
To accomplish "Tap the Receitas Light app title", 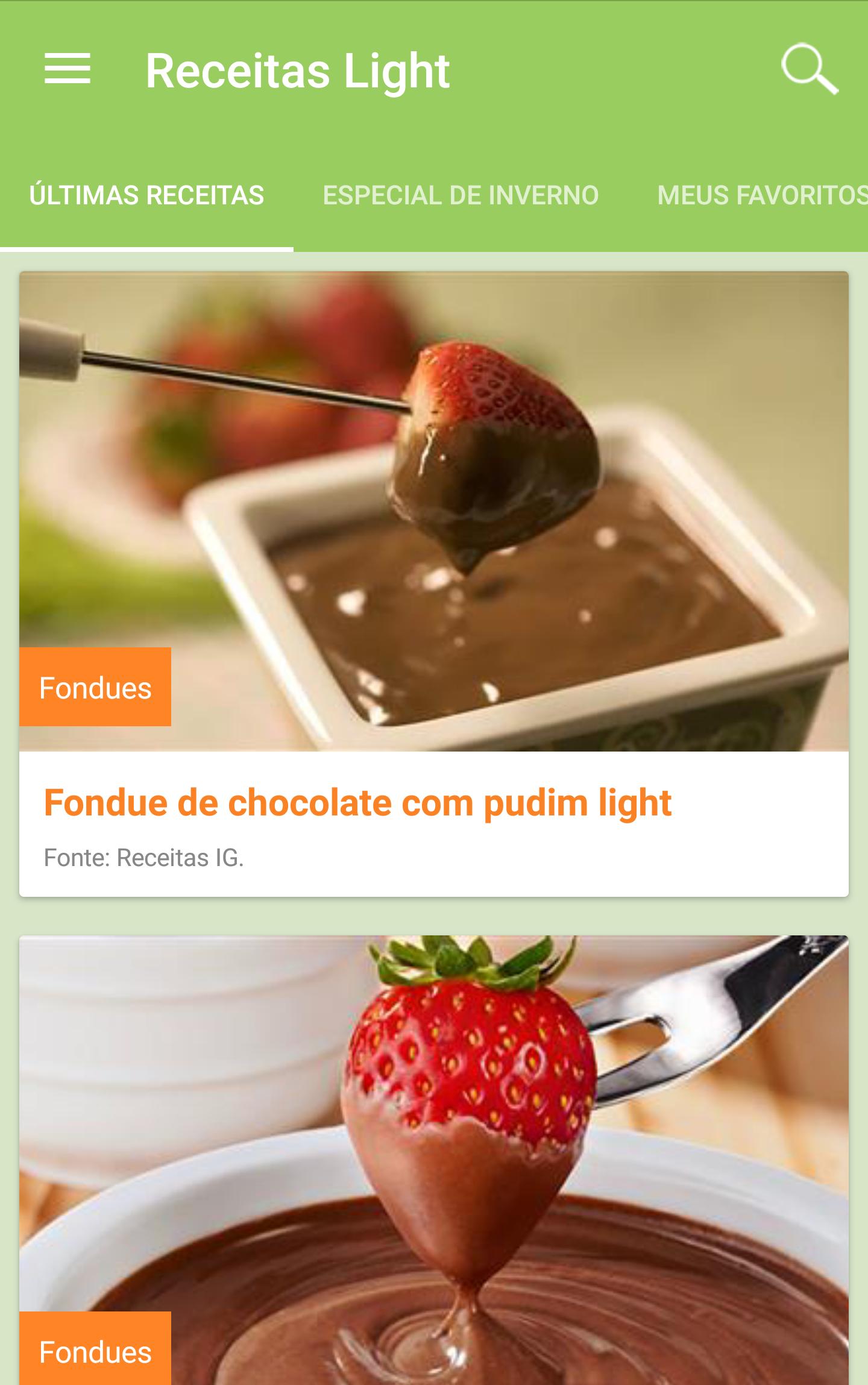I will coord(298,69).
